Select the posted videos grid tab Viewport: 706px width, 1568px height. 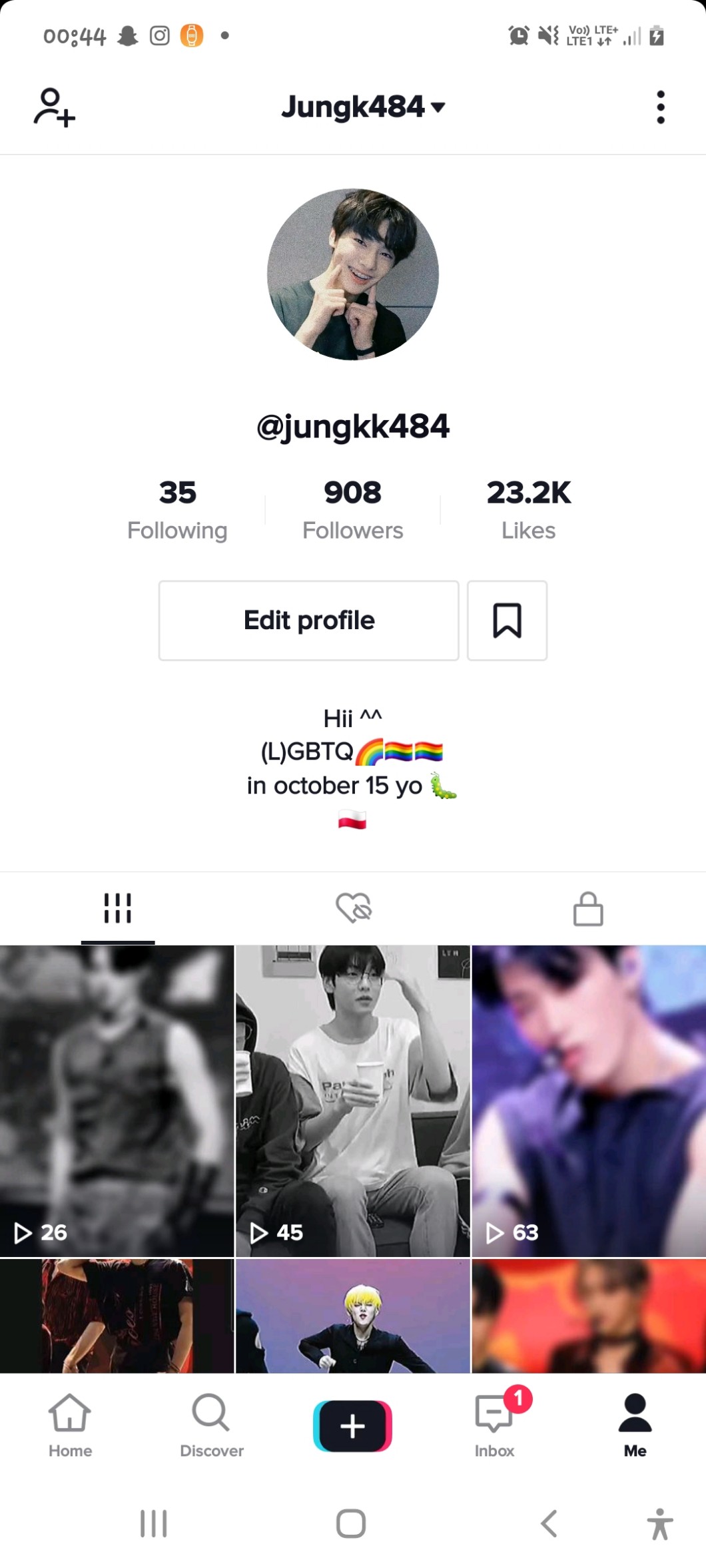[118, 908]
